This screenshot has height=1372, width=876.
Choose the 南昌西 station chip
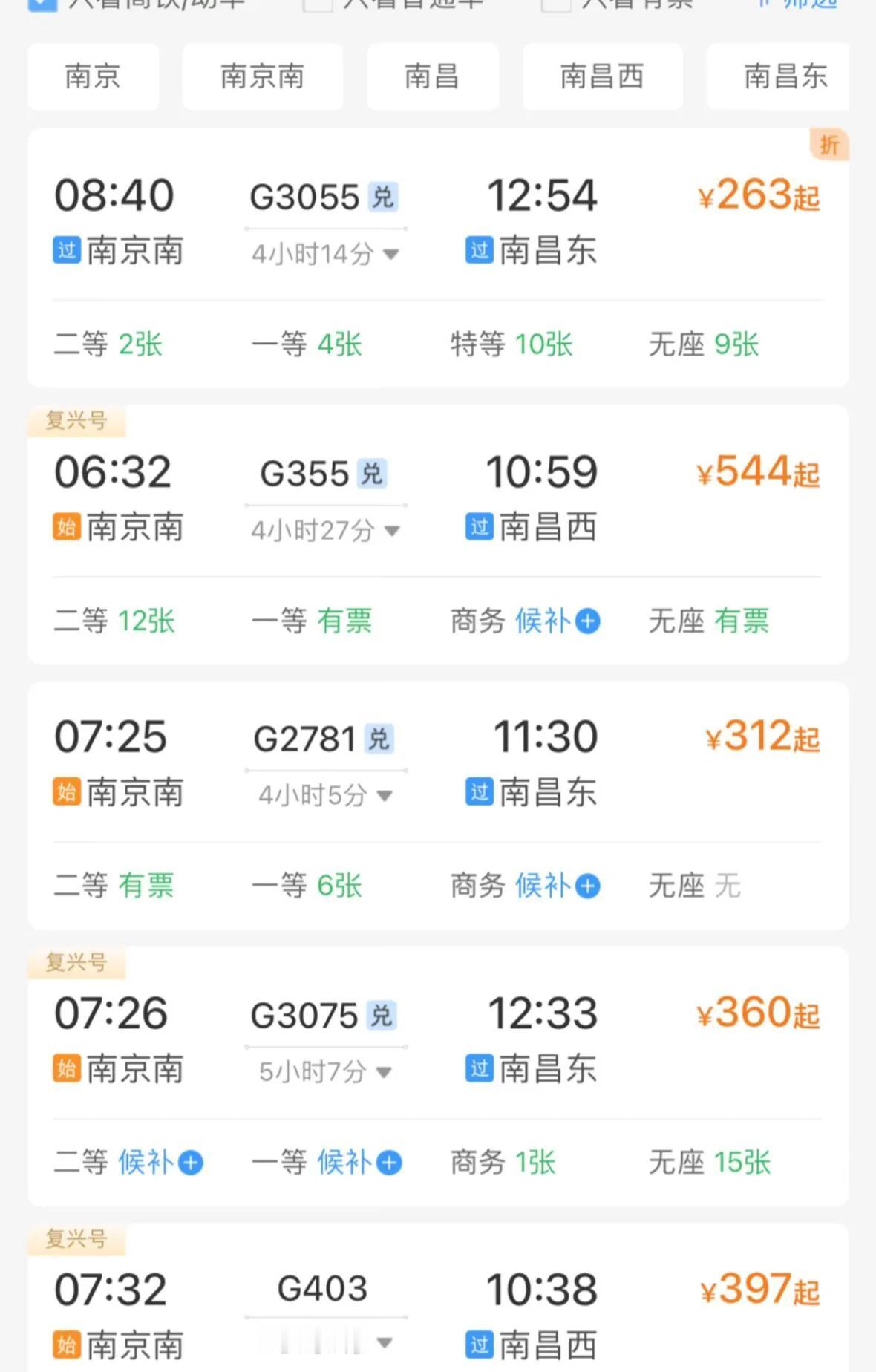click(602, 76)
